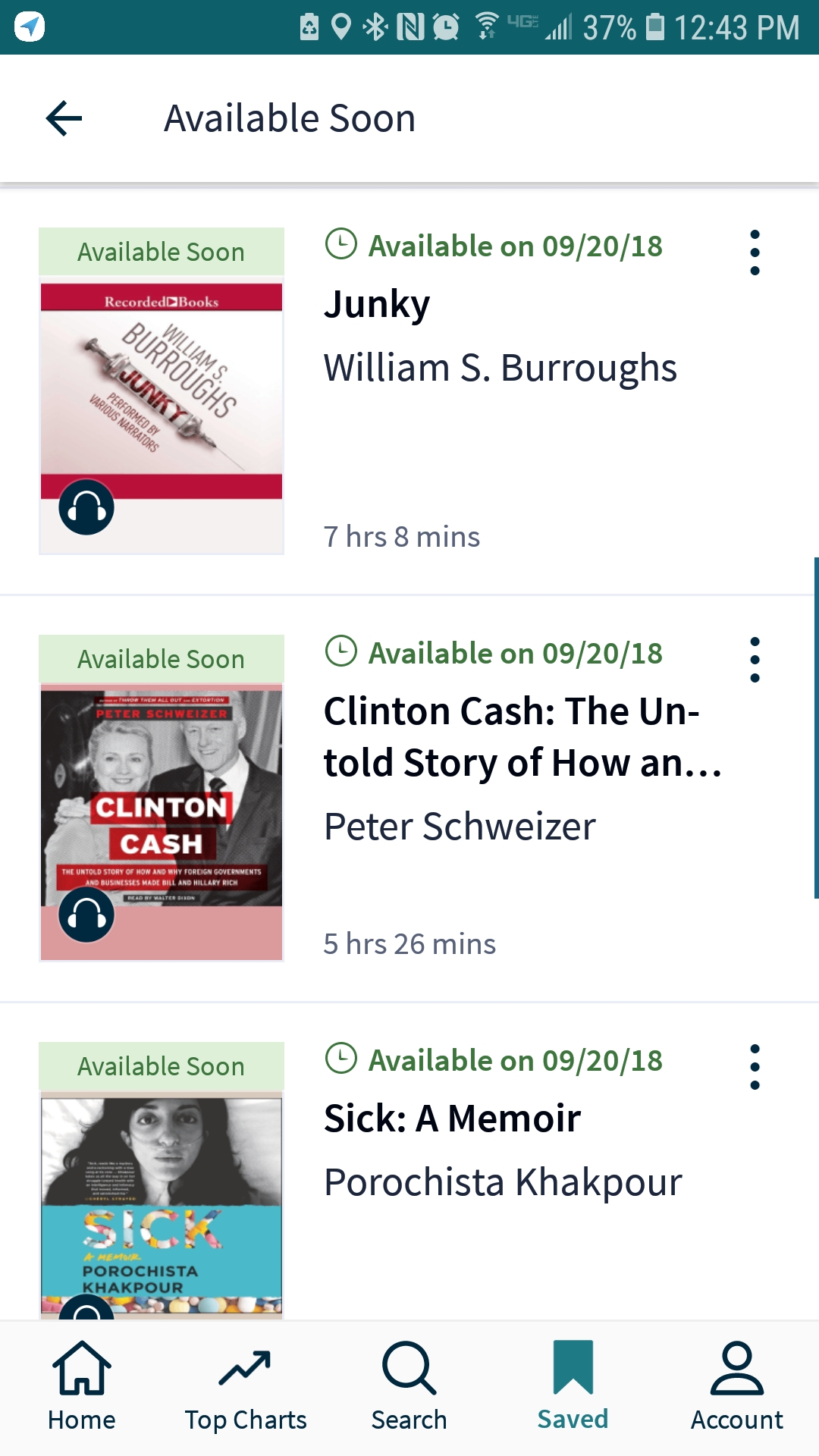Screen dimensions: 819x1456
Task: Go back from Available Soon
Action: point(64,118)
